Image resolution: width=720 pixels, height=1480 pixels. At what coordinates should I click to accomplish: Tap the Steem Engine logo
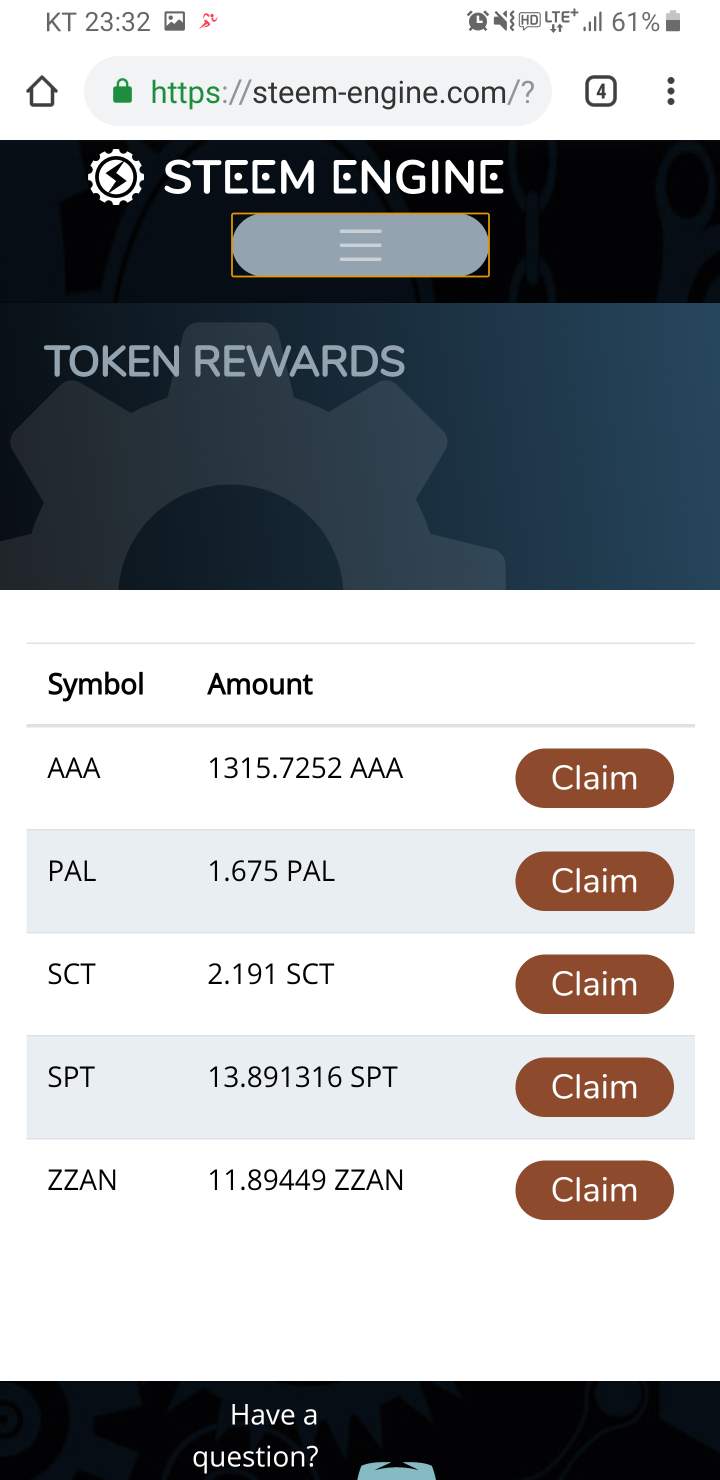tap(296, 178)
